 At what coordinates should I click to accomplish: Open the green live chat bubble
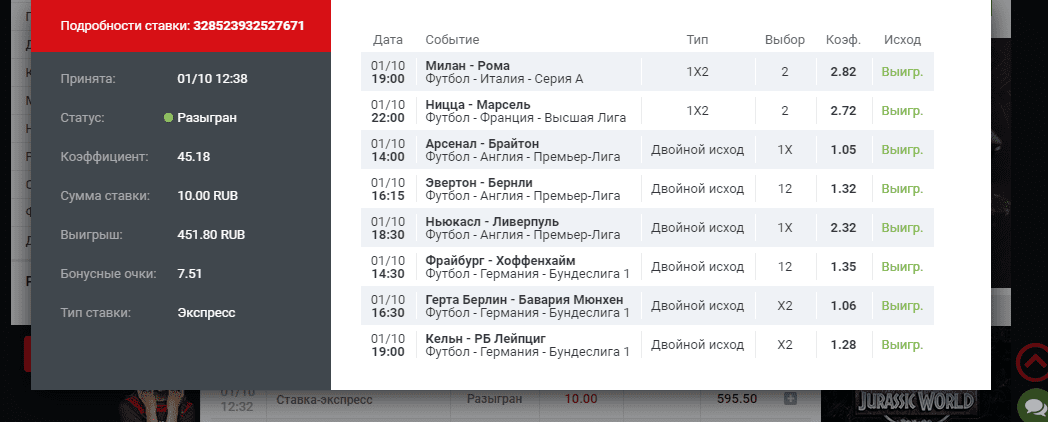point(1033,405)
